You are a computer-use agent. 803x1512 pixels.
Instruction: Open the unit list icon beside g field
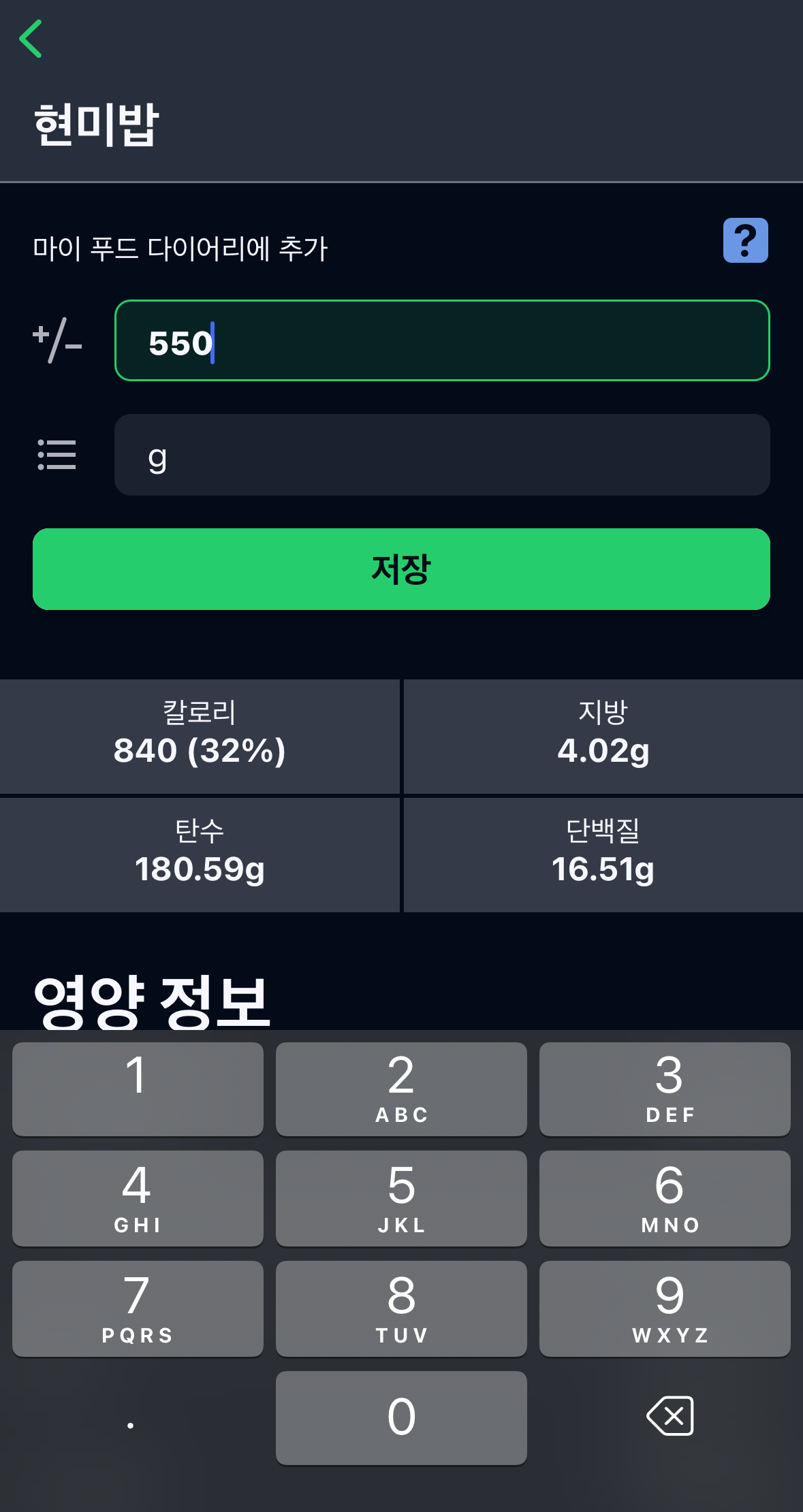[x=57, y=455]
